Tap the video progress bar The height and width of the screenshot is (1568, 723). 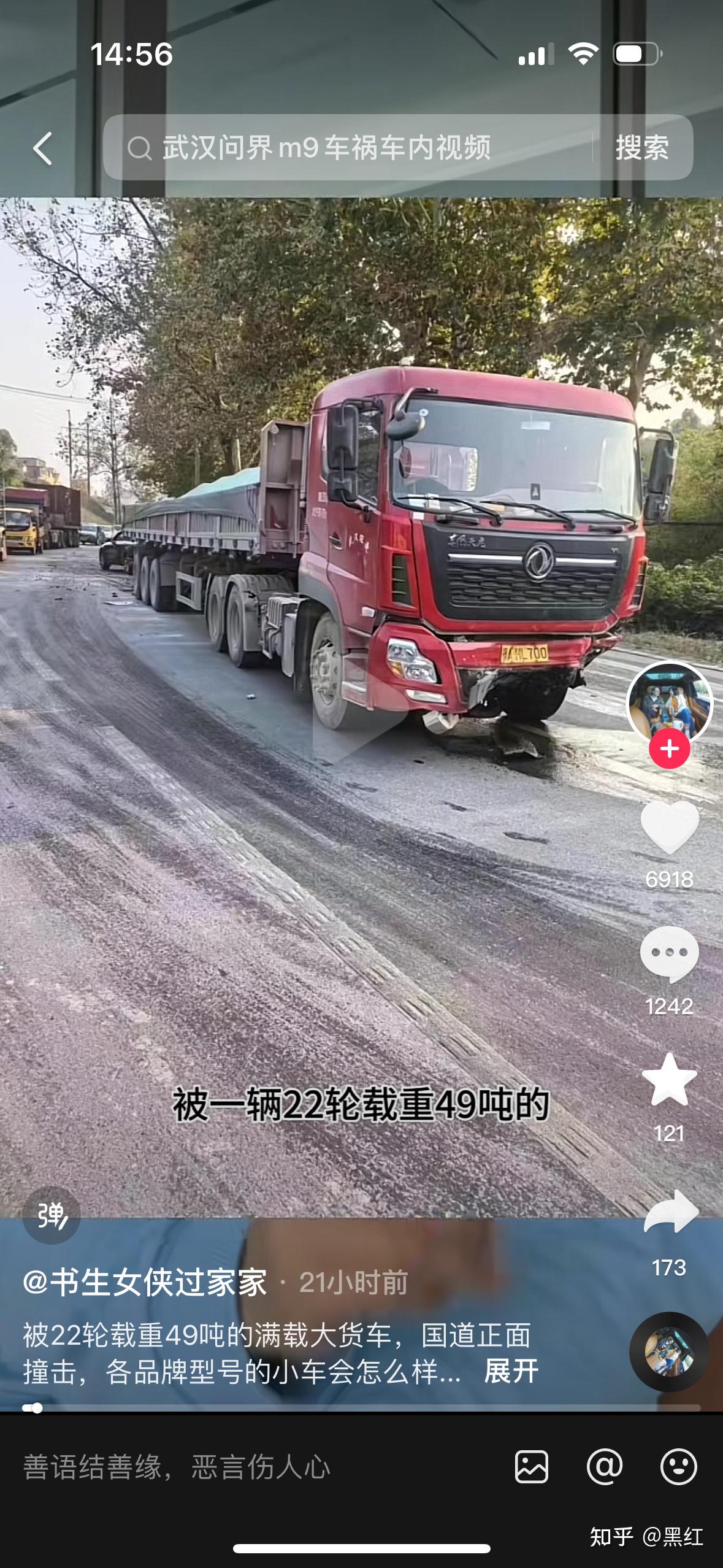(x=362, y=1408)
